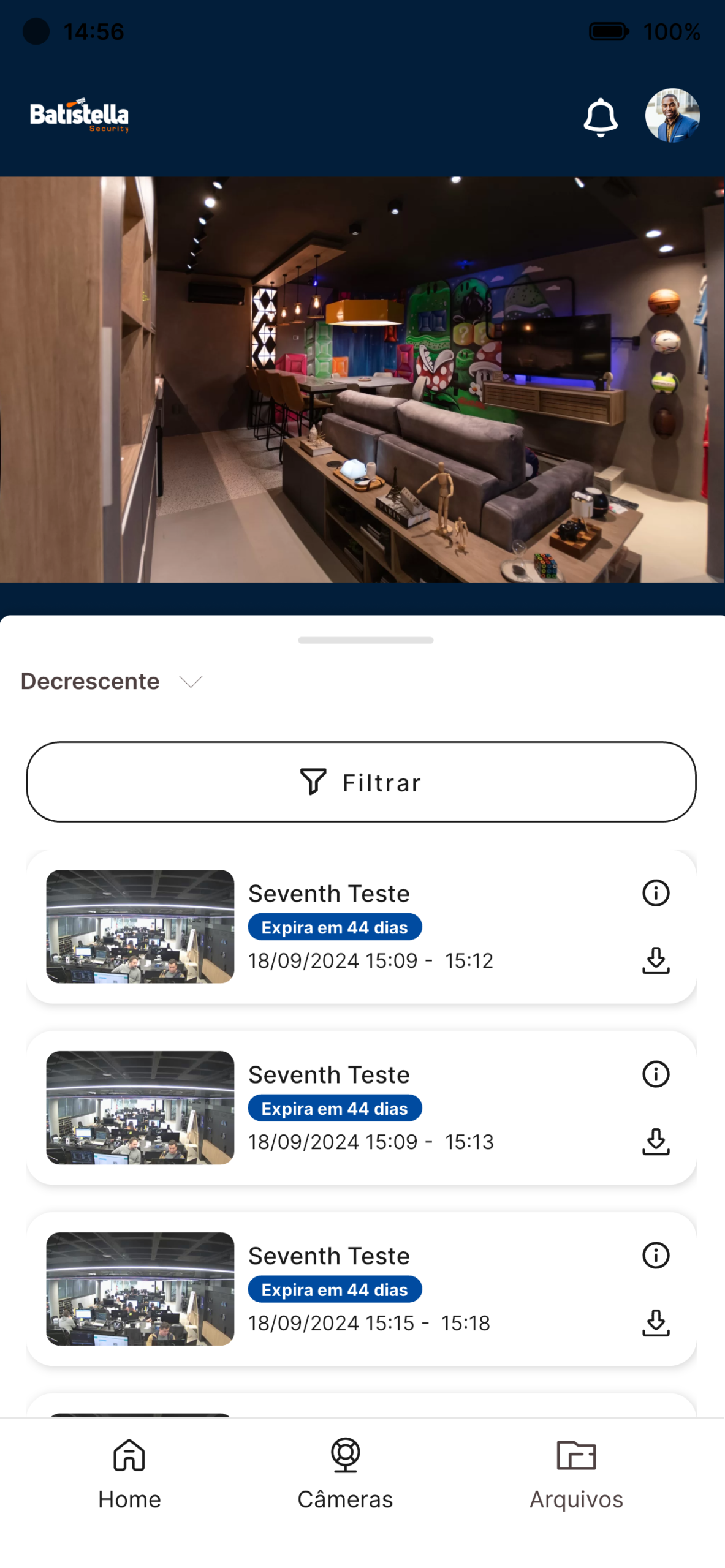Go to the Home tab
This screenshot has height=1568, width=725.
tap(129, 1474)
